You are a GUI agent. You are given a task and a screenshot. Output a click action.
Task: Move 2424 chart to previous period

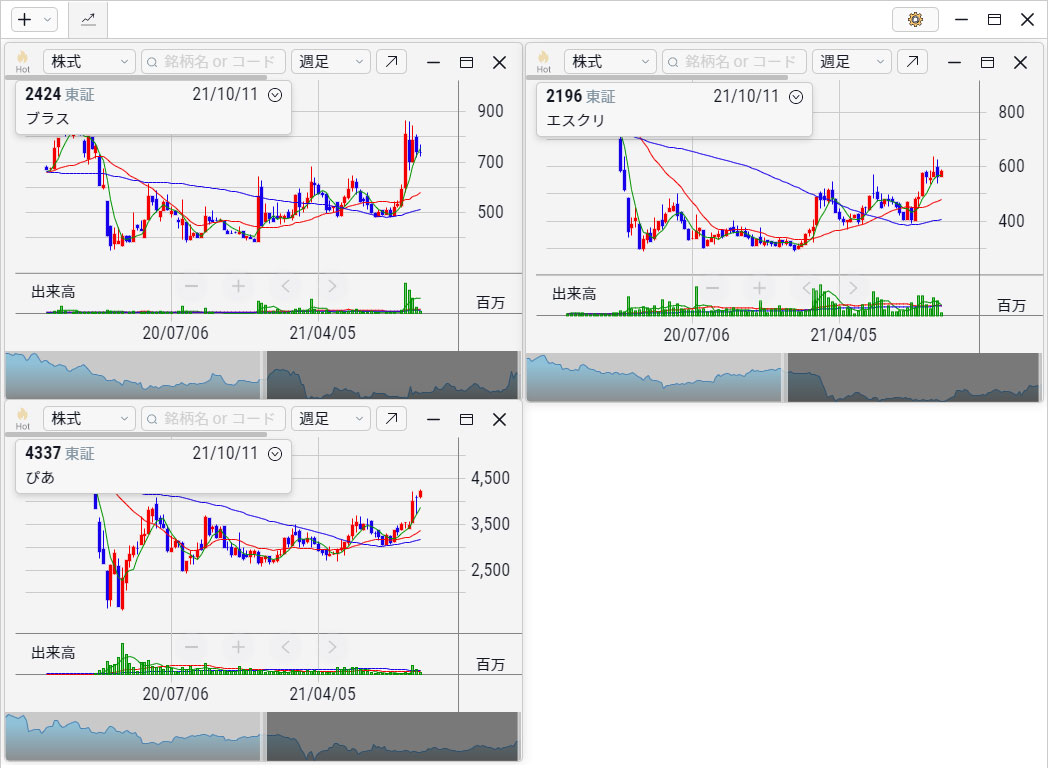click(285, 286)
